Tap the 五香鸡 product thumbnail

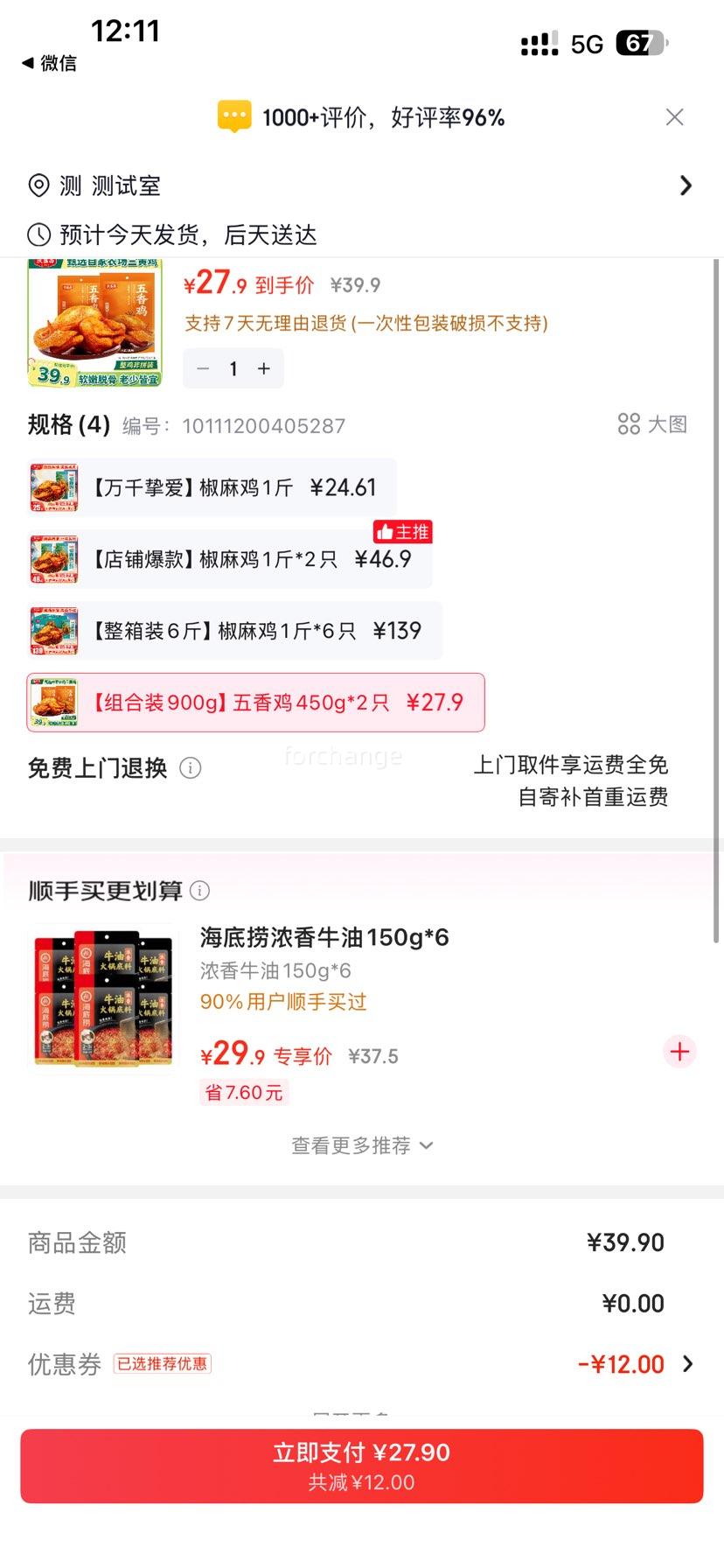(94, 322)
